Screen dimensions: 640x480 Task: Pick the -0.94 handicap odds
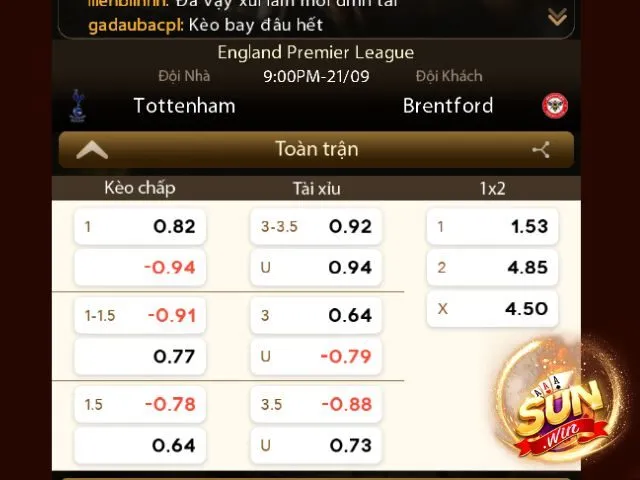coord(140,267)
